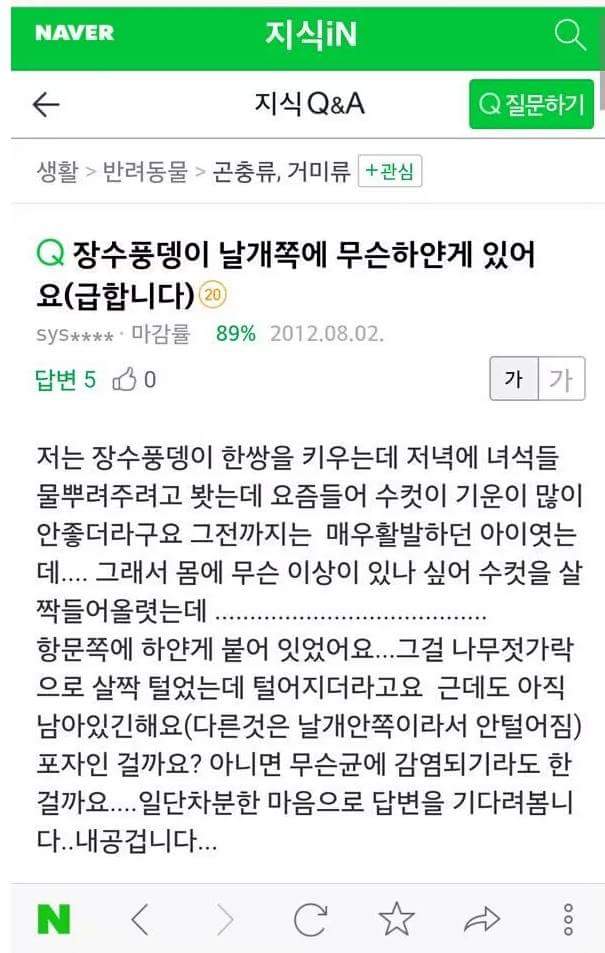The image size is (605, 953).
Task: Reload the page with refresh icon
Action: 310,919
